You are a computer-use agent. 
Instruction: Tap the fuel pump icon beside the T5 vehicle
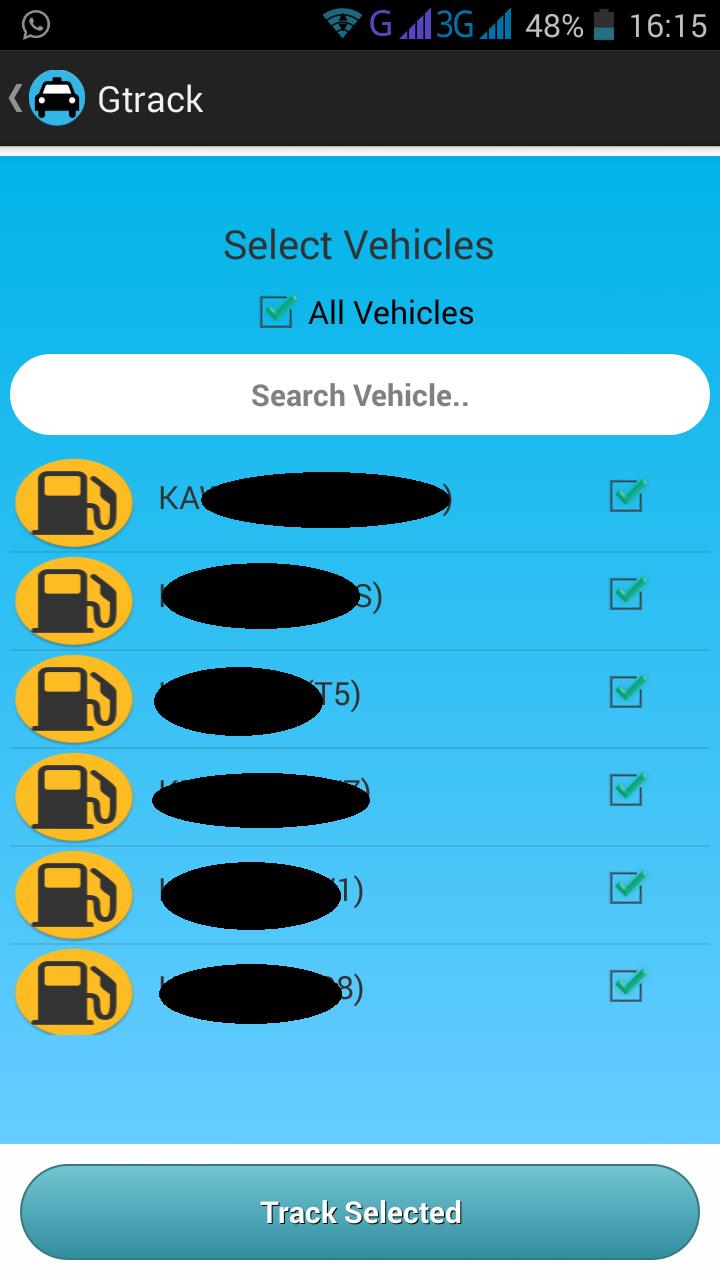pos(72,699)
